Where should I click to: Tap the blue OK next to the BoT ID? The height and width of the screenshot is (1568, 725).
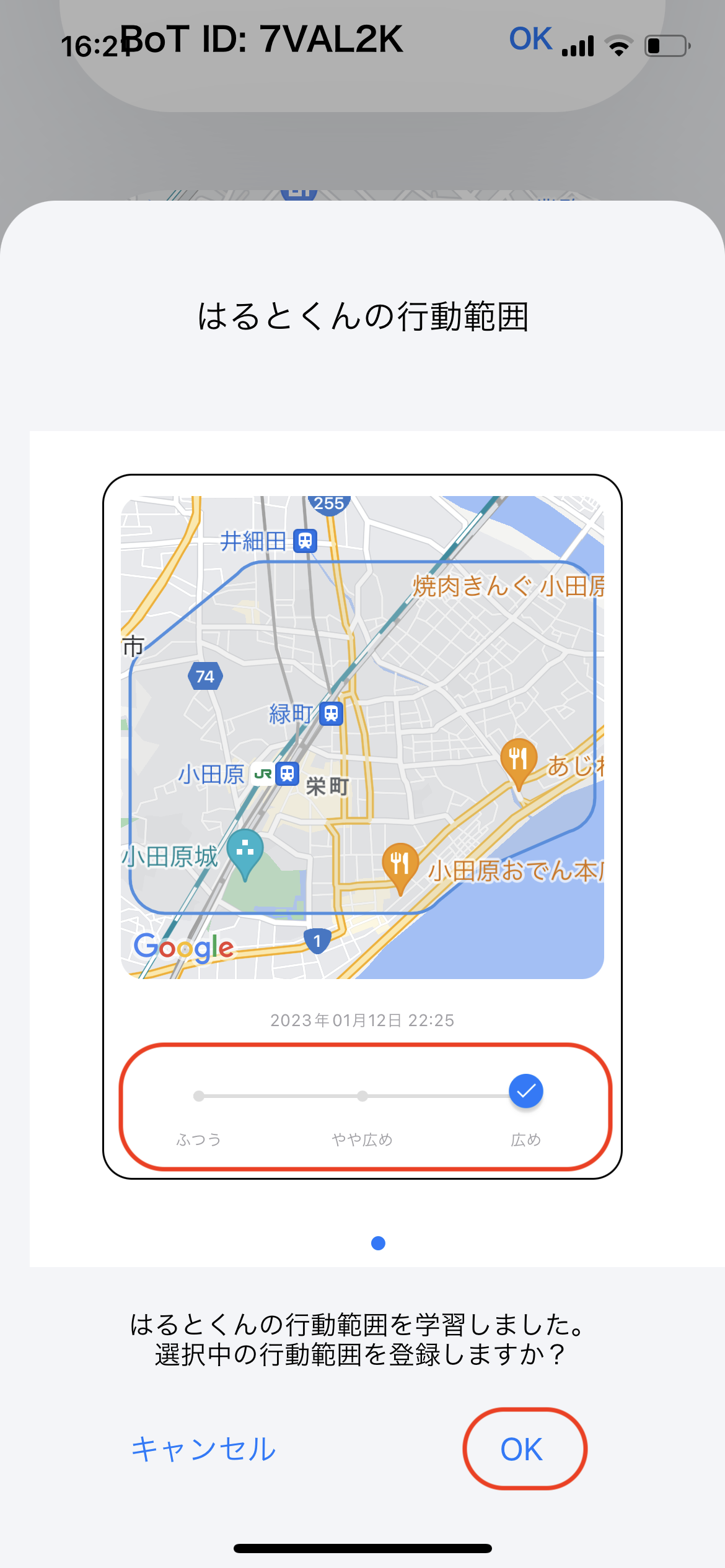[x=530, y=38]
